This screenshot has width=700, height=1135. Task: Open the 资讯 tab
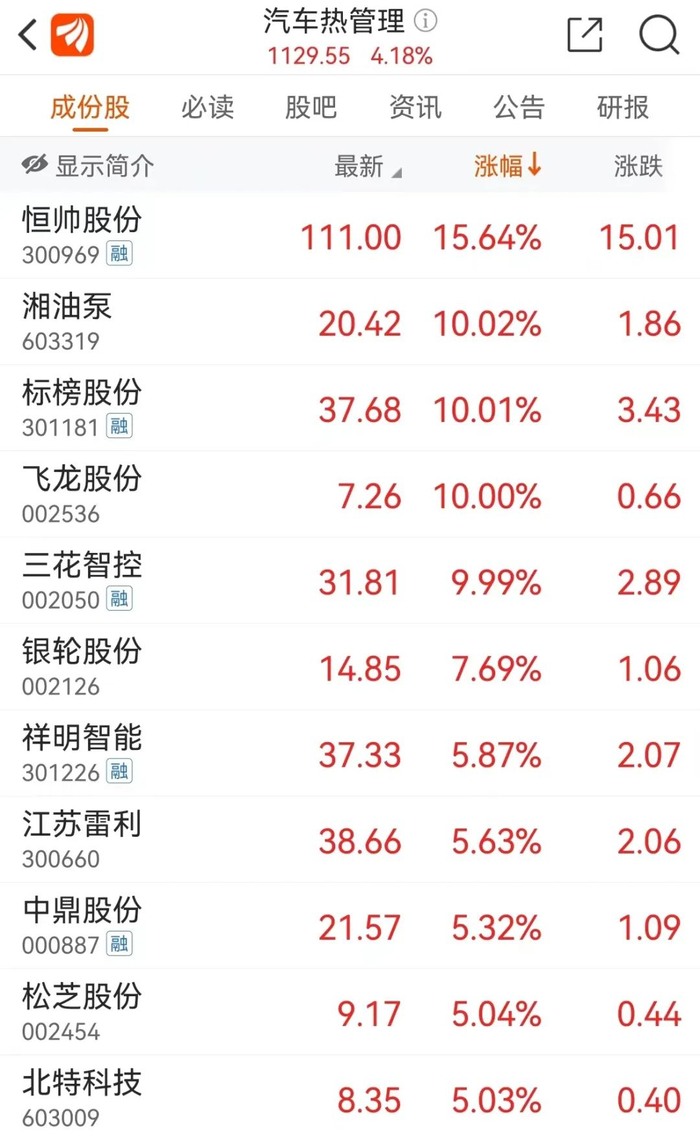click(415, 107)
